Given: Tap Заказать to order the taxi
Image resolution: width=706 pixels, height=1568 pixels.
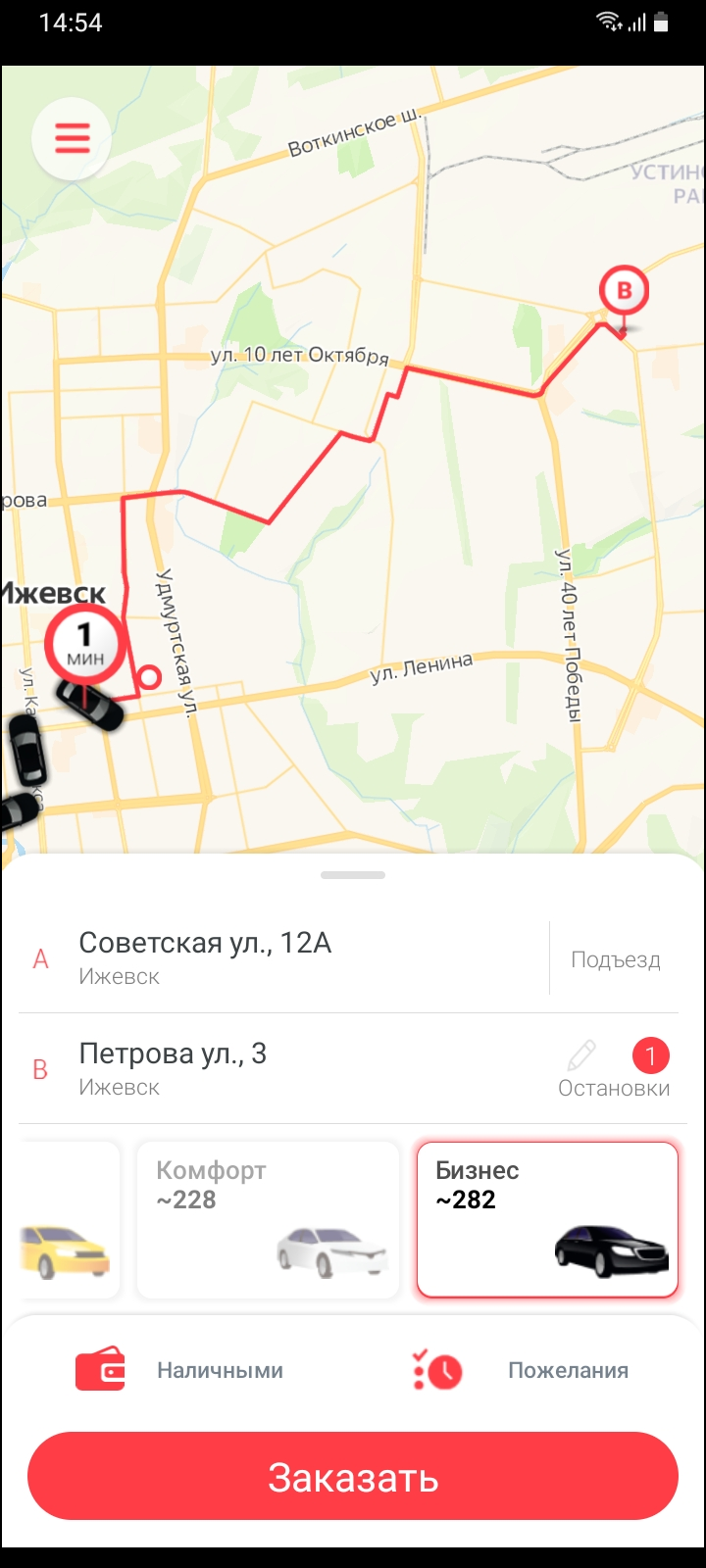Looking at the screenshot, I should 353,1476.
